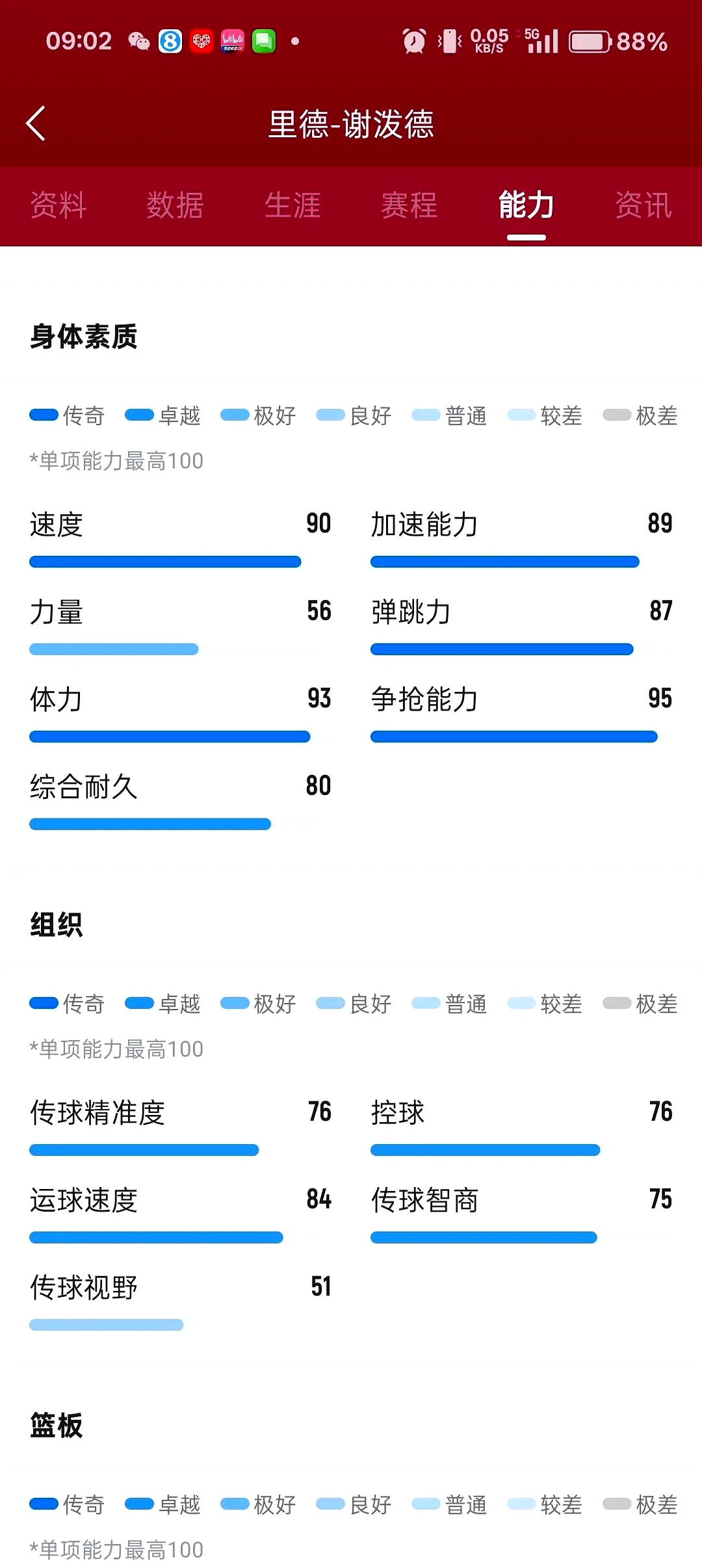Open the 资讯 tab
The width and height of the screenshot is (702, 1568).
click(x=643, y=205)
